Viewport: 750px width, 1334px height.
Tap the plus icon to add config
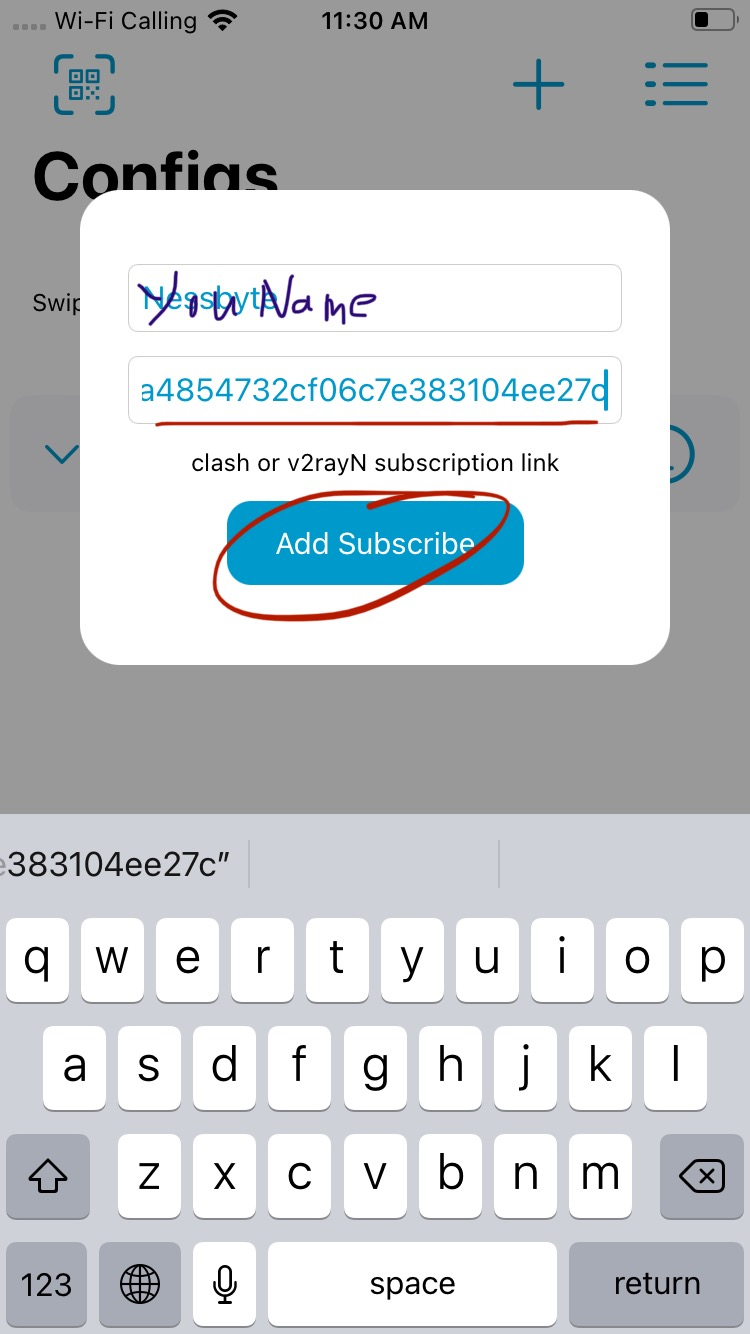click(x=538, y=84)
